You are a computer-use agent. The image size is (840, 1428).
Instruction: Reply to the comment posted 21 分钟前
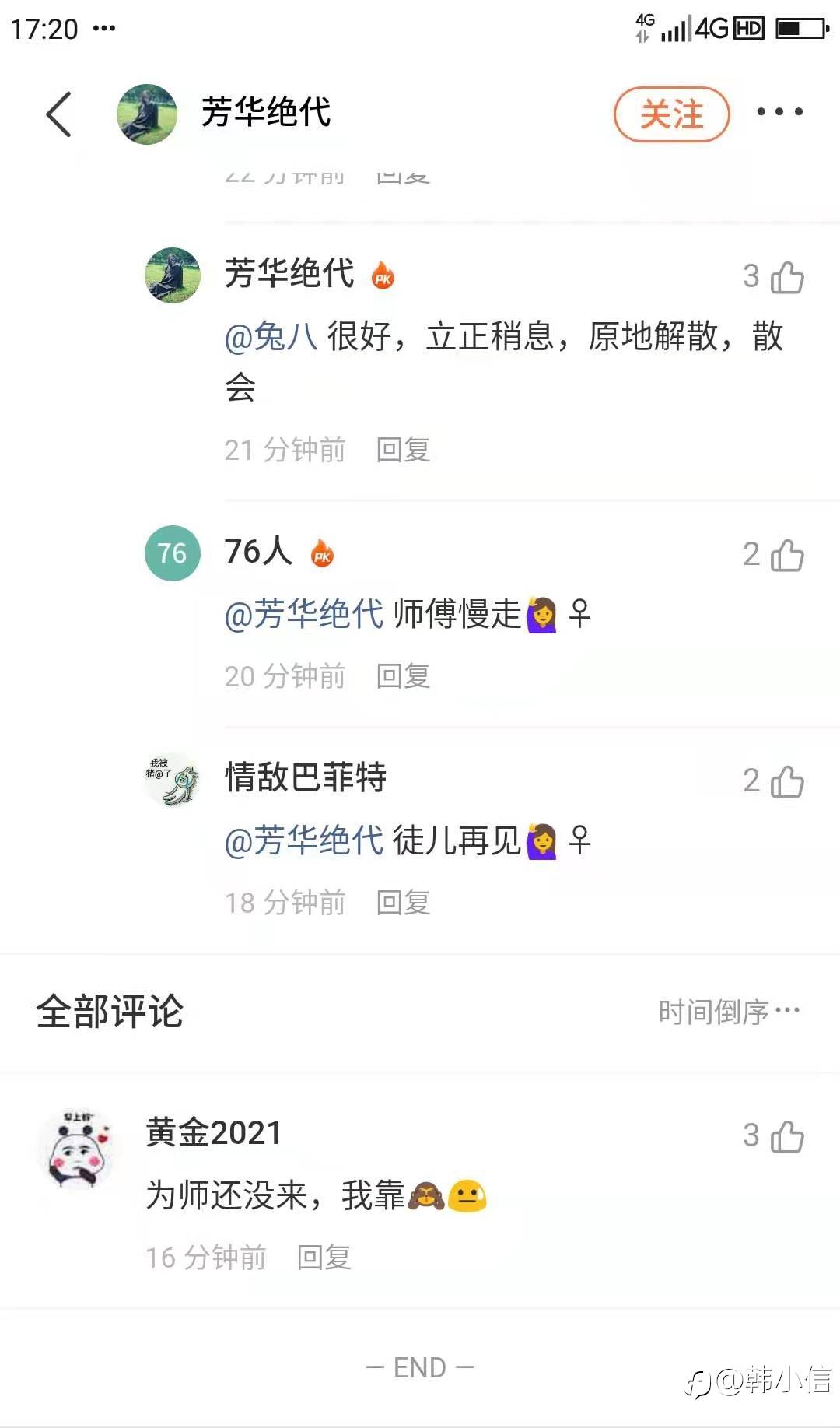(x=403, y=450)
